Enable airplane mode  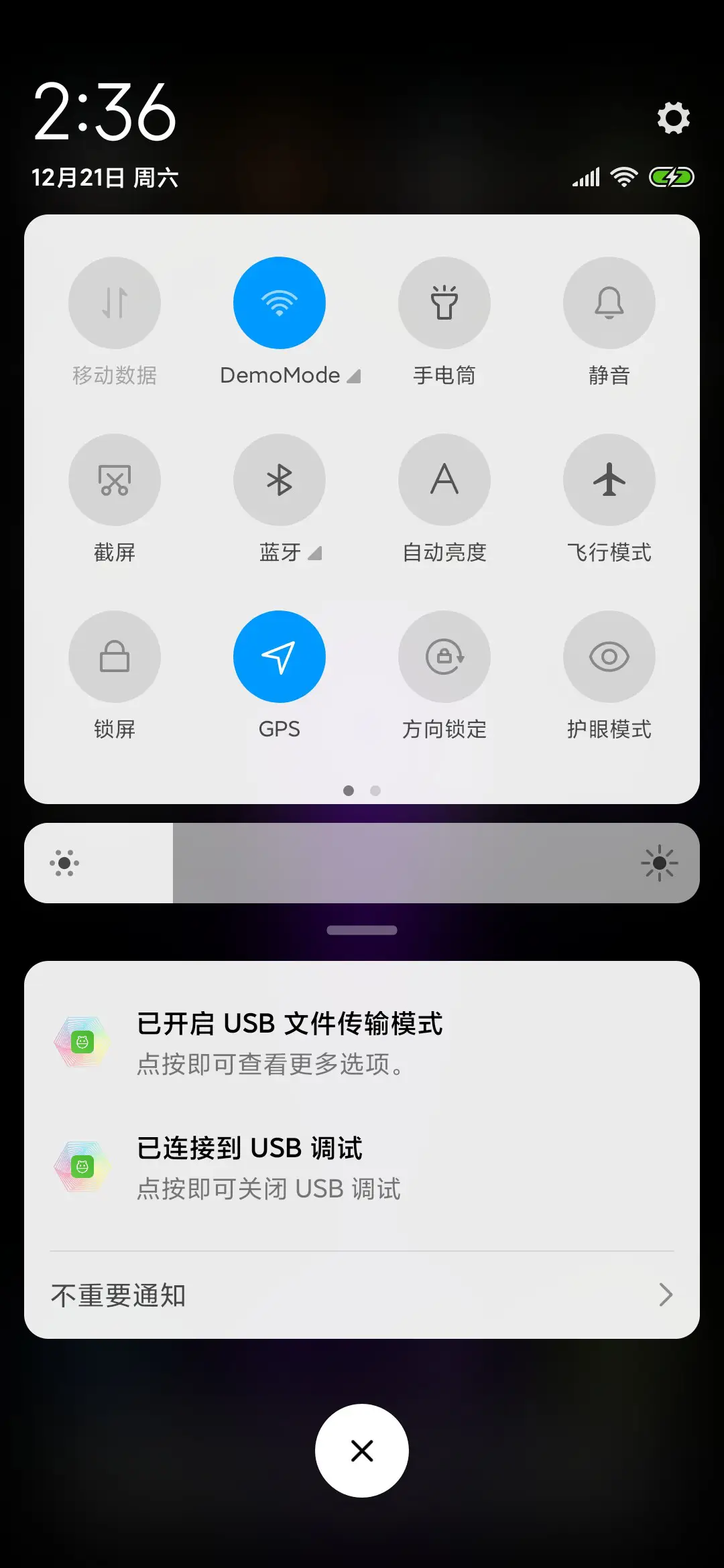609,480
